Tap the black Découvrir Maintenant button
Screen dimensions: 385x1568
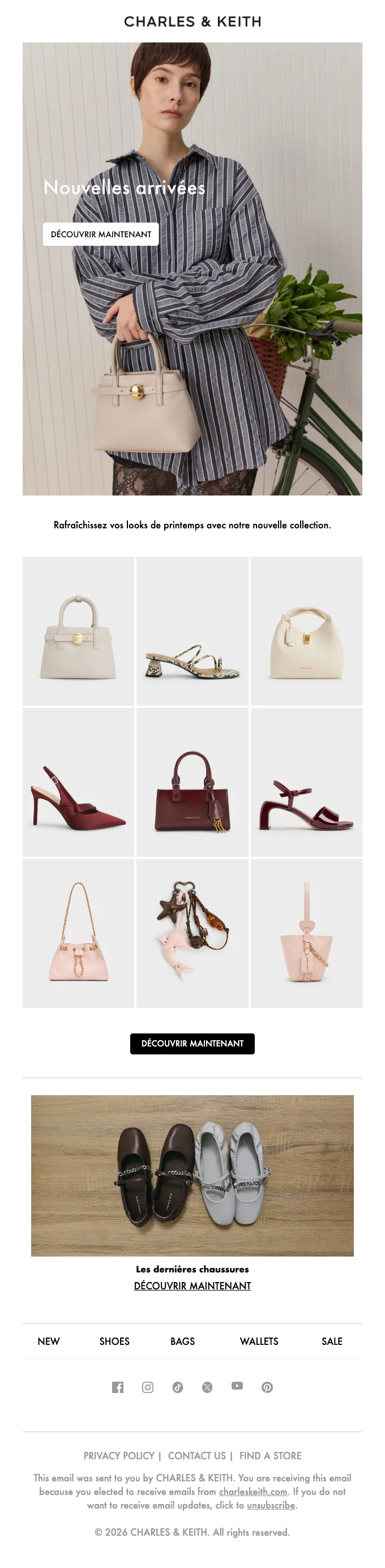192,1043
